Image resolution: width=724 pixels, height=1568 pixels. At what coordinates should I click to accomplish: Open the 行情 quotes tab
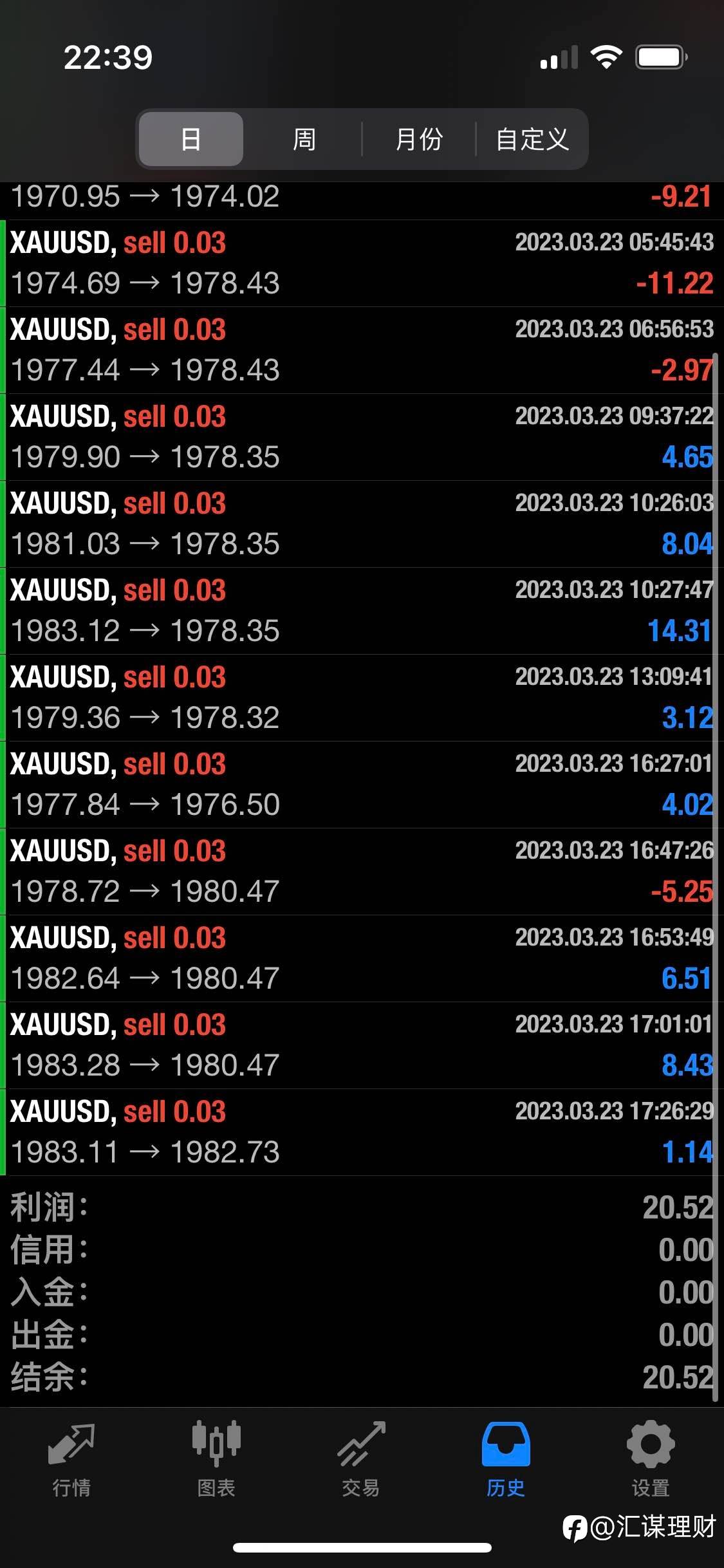coord(71,1460)
